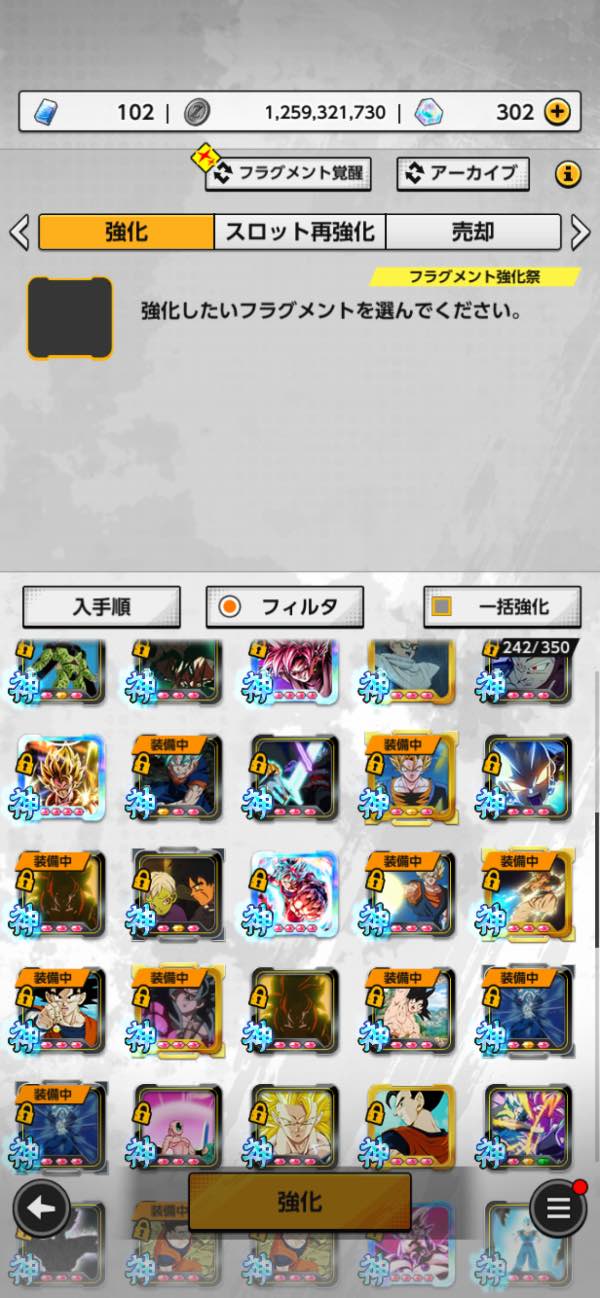Image resolution: width=600 pixels, height=1298 pixels.
Task: Change sort order via 入手順
Action: [x=102, y=607]
